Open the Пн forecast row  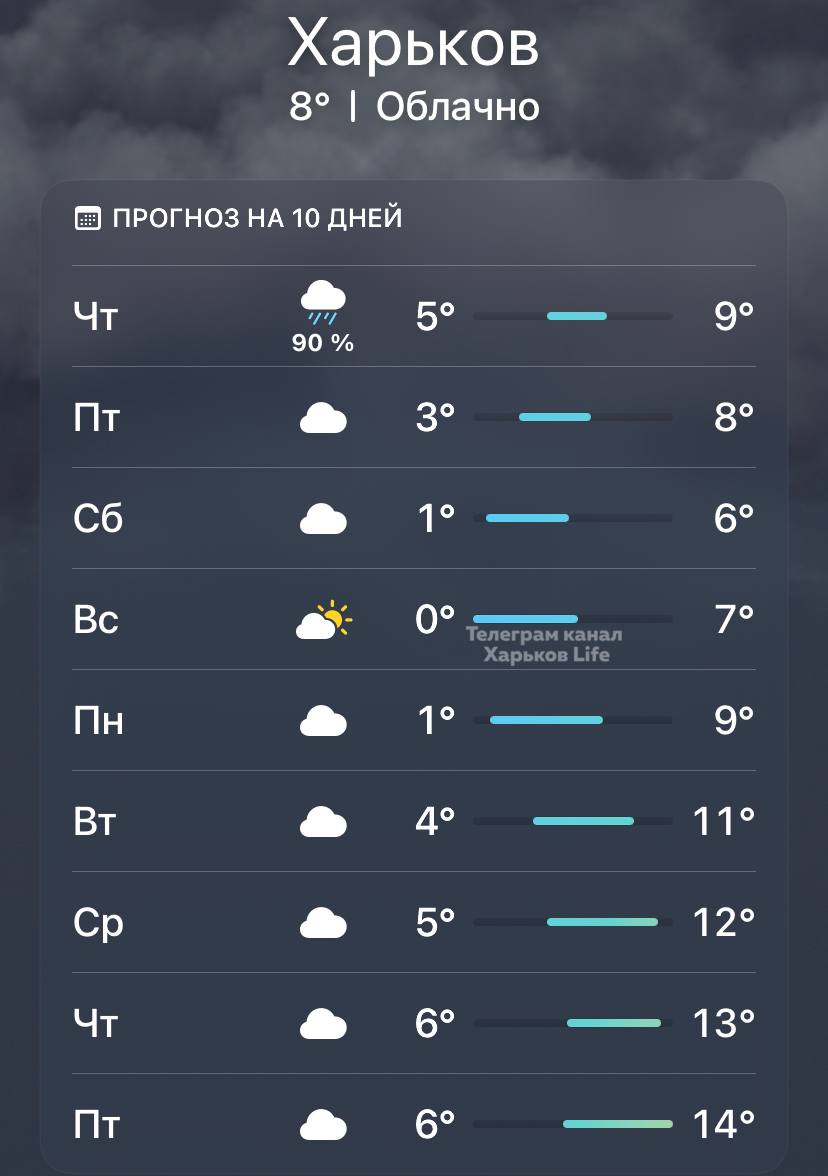pyautogui.click(x=413, y=720)
